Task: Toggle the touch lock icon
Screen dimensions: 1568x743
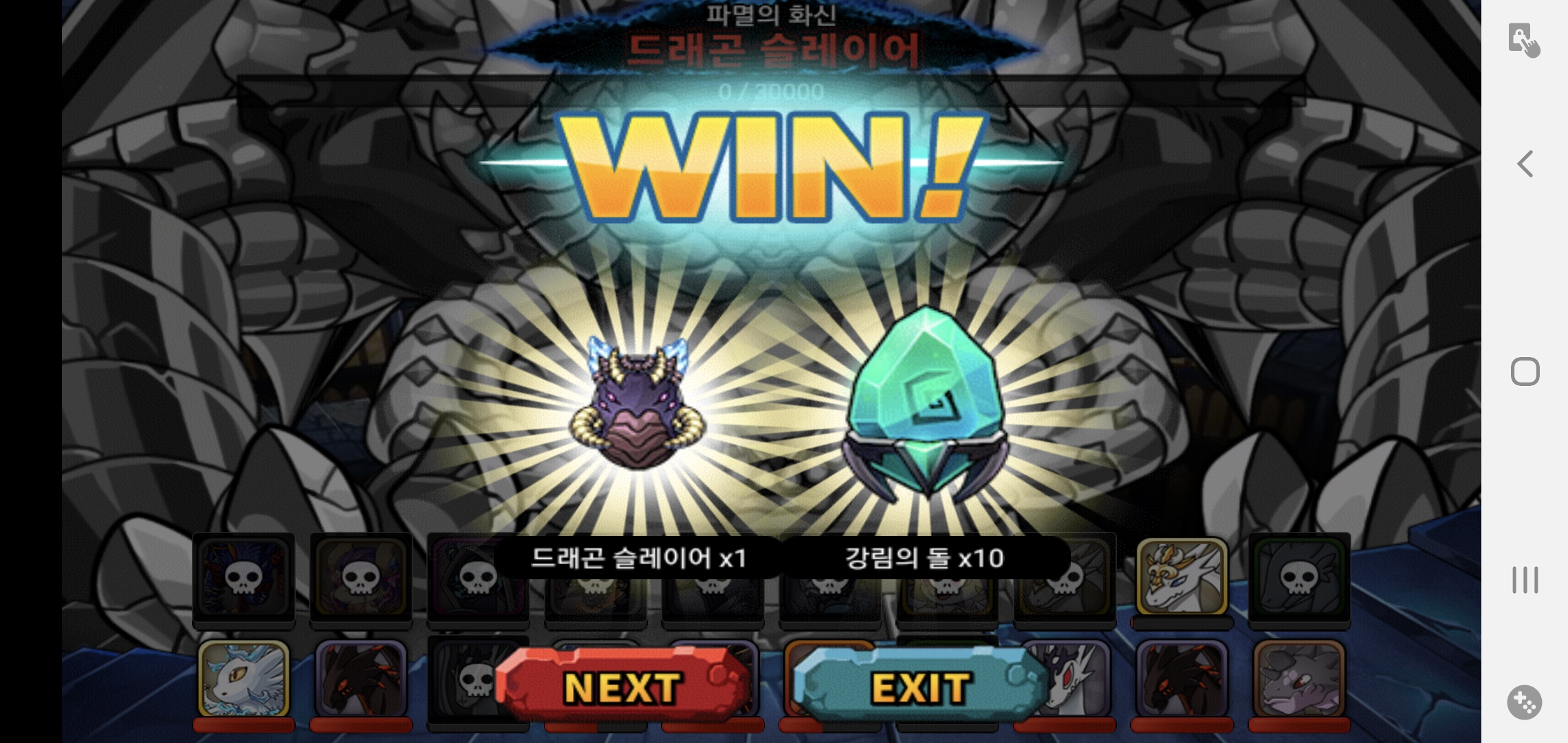Action: pyautogui.click(x=1523, y=39)
